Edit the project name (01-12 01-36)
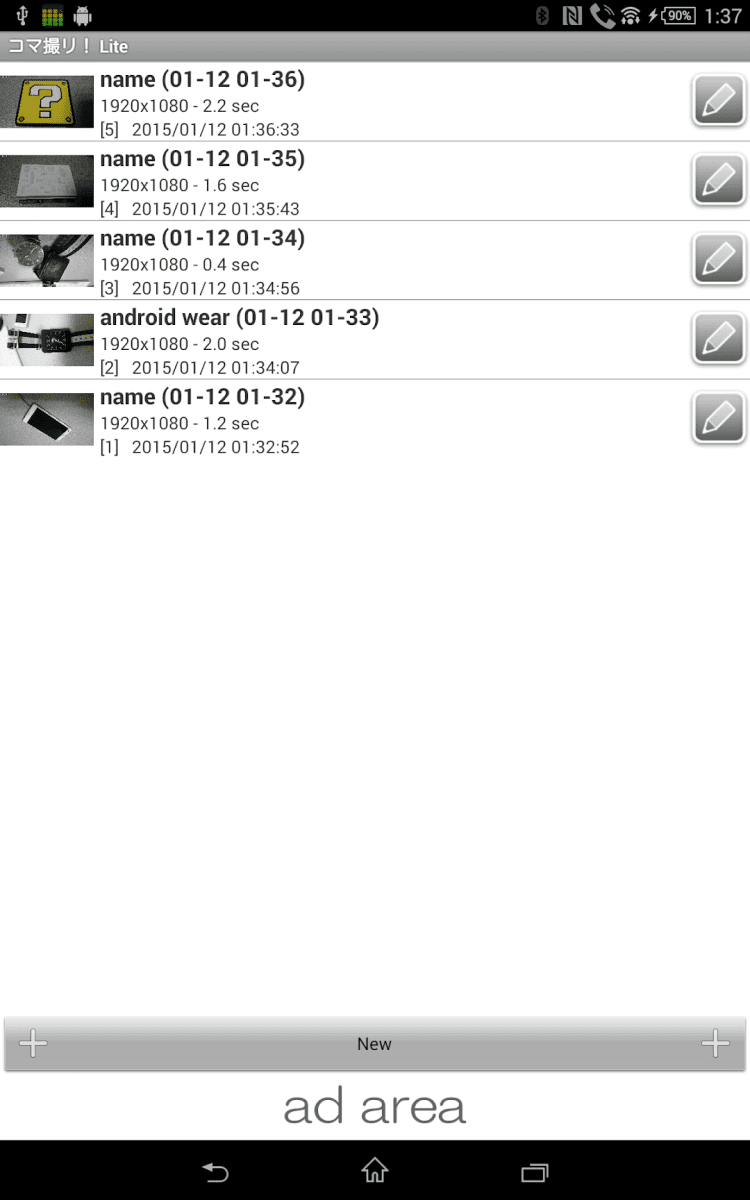The image size is (750, 1200). 718,101
